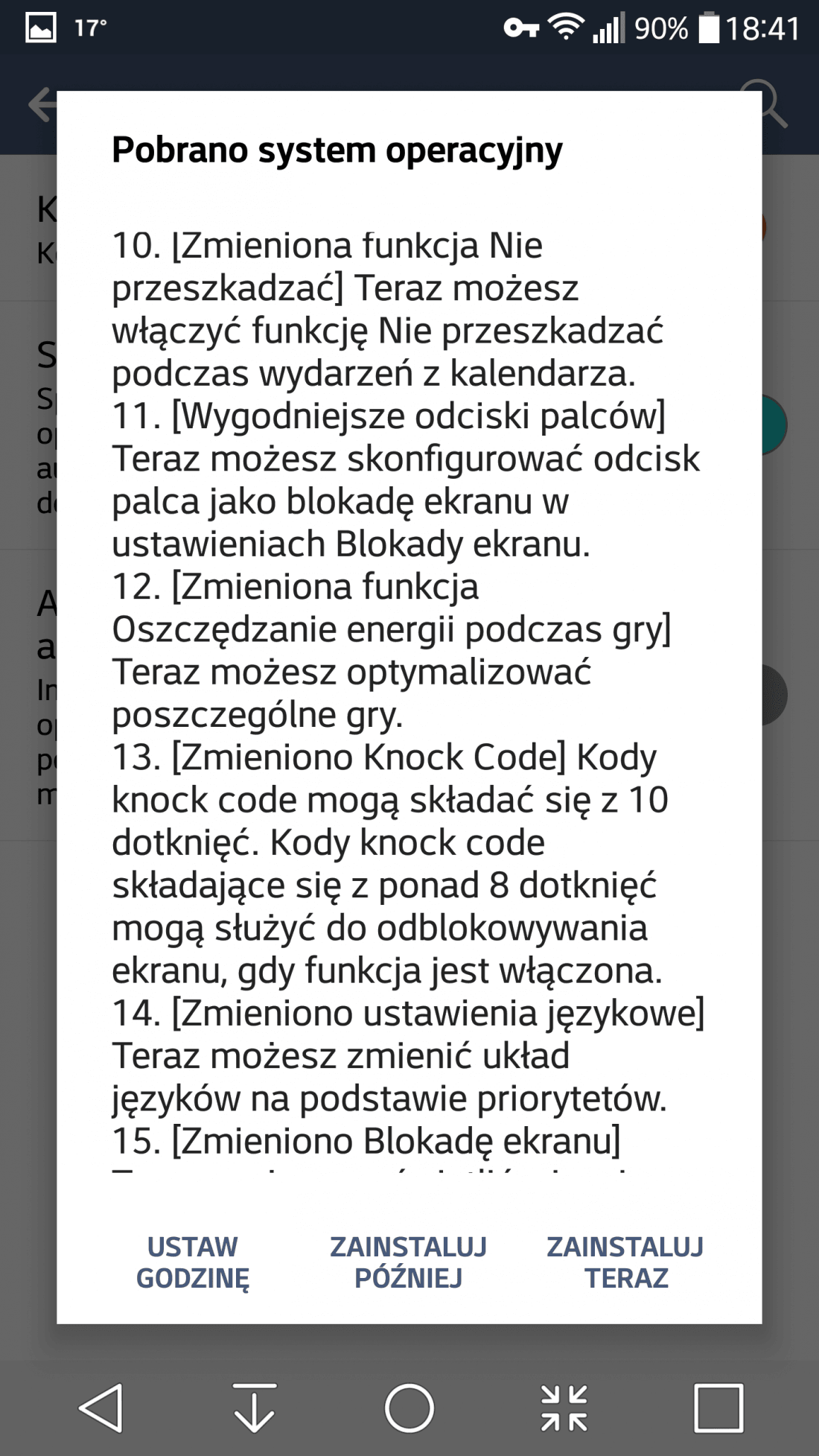Open the notification panel with the down-arrow navigation button
The image size is (819, 1456).
coord(255,1408)
